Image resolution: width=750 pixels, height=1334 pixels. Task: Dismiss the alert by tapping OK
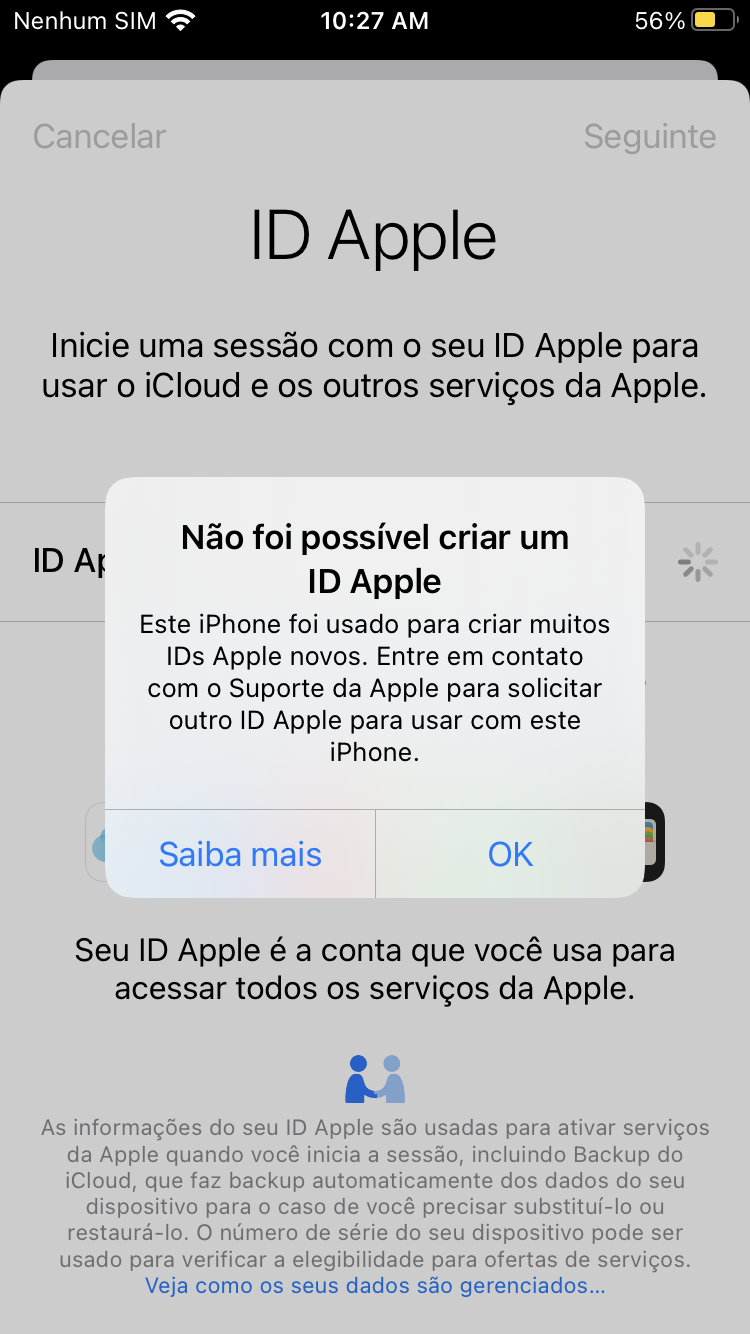[x=510, y=854]
